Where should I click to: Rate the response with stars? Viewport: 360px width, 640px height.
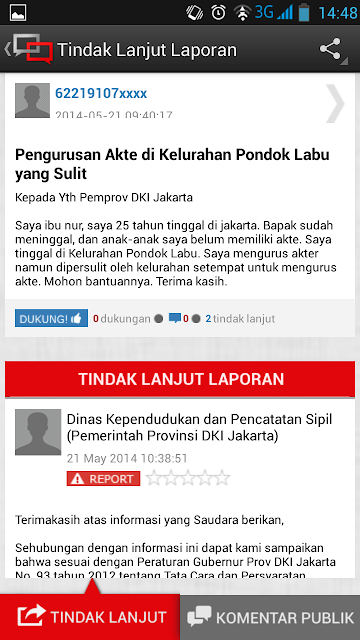[x=188, y=478]
